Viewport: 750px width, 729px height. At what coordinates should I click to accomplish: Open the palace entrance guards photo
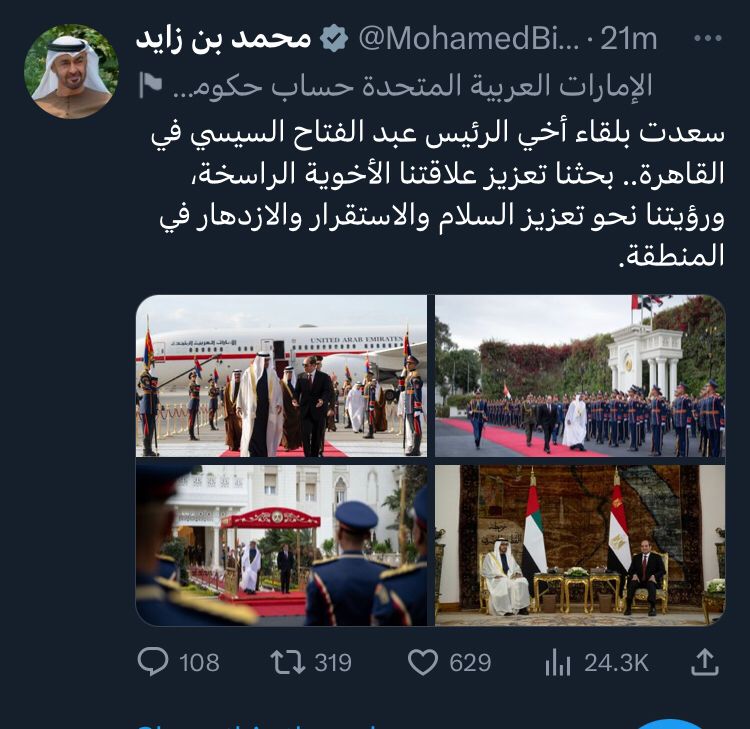coord(281,545)
